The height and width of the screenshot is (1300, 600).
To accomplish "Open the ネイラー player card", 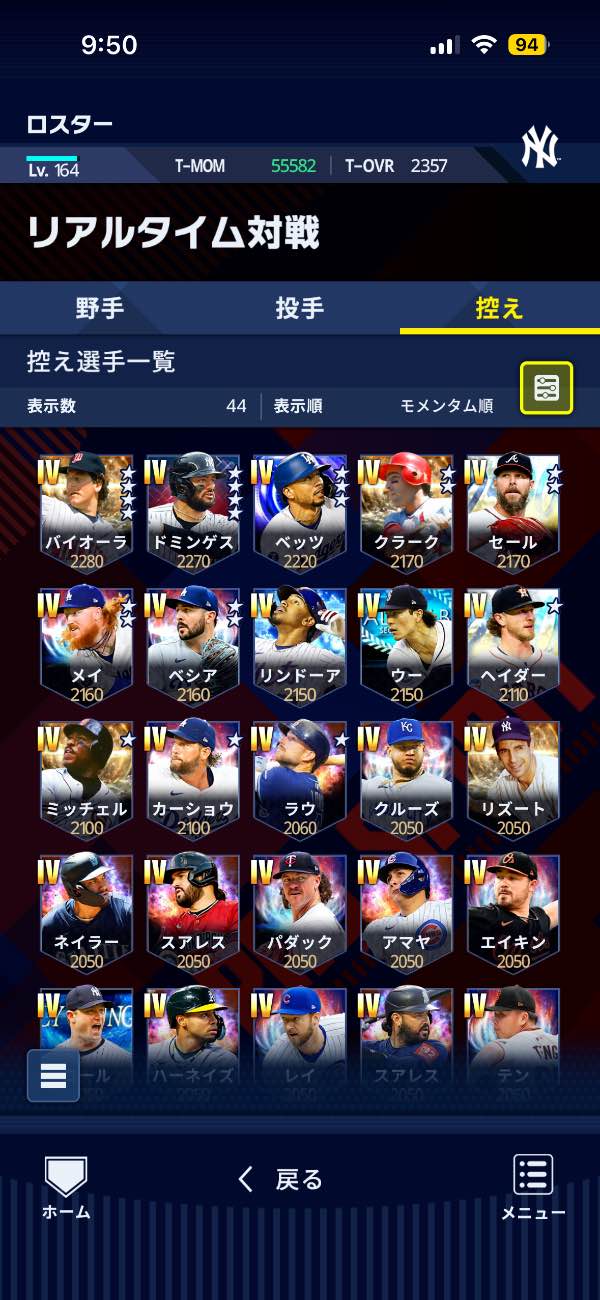I will tap(86, 912).
